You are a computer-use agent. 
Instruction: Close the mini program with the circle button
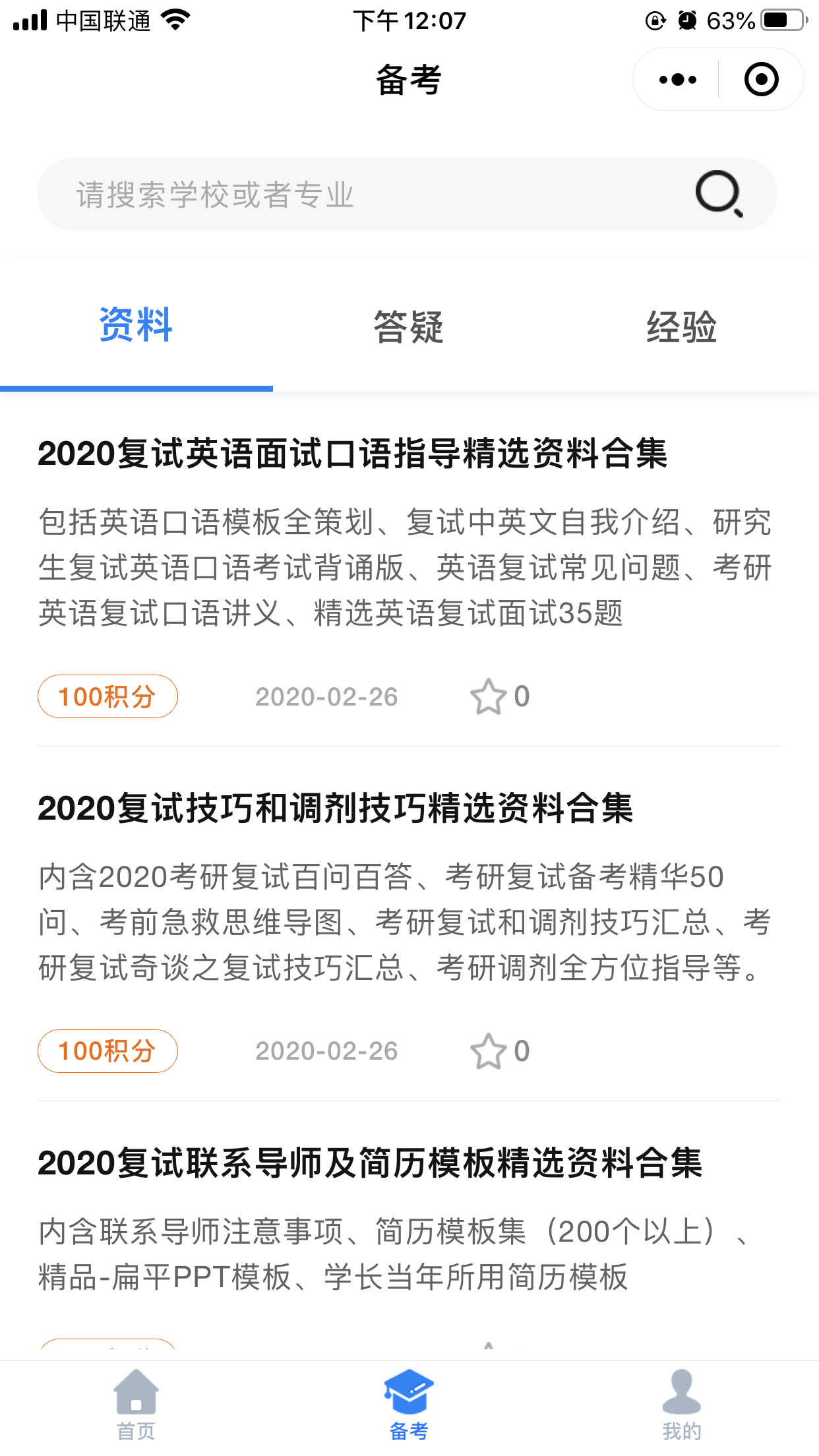[x=761, y=80]
